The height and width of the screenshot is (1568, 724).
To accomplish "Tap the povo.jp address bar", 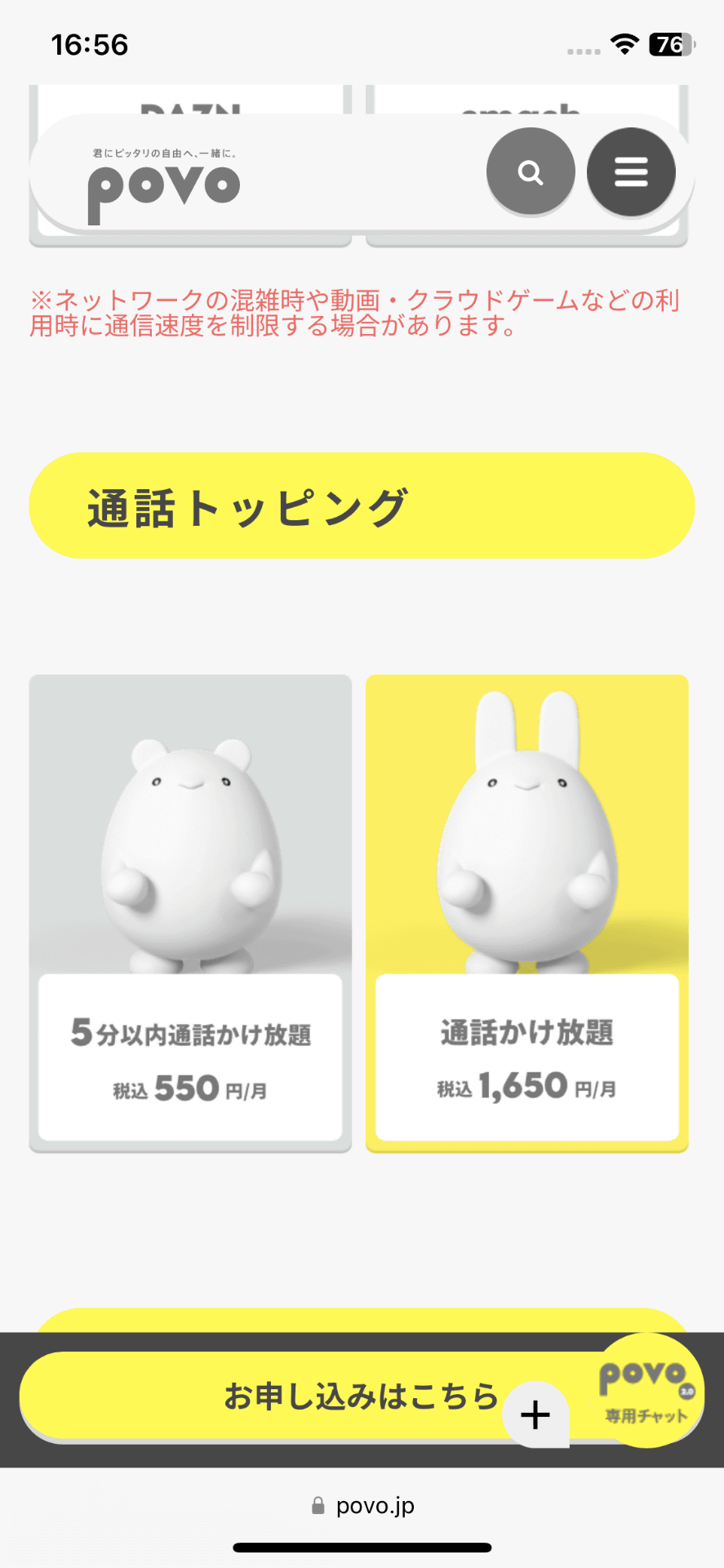I will 362,1505.
